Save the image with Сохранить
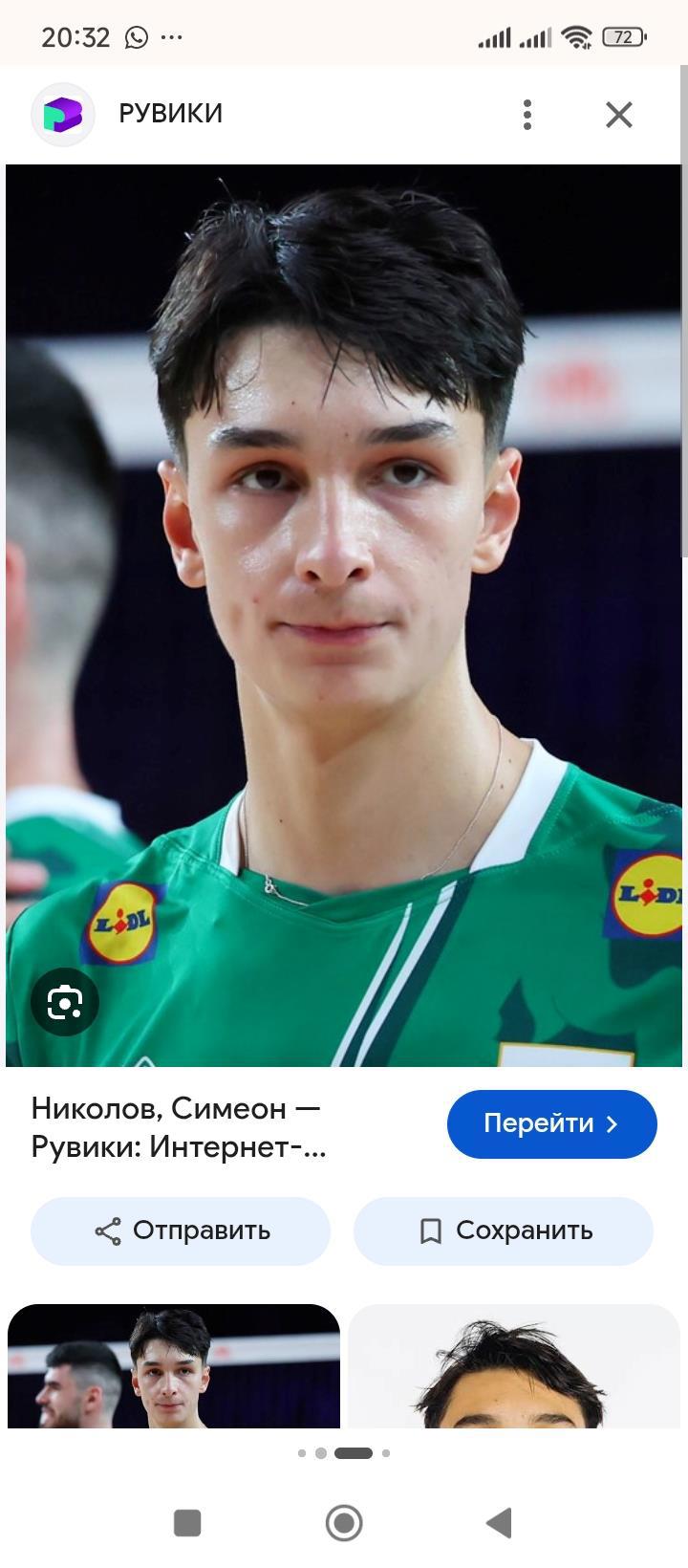 click(x=504, y=1230)
